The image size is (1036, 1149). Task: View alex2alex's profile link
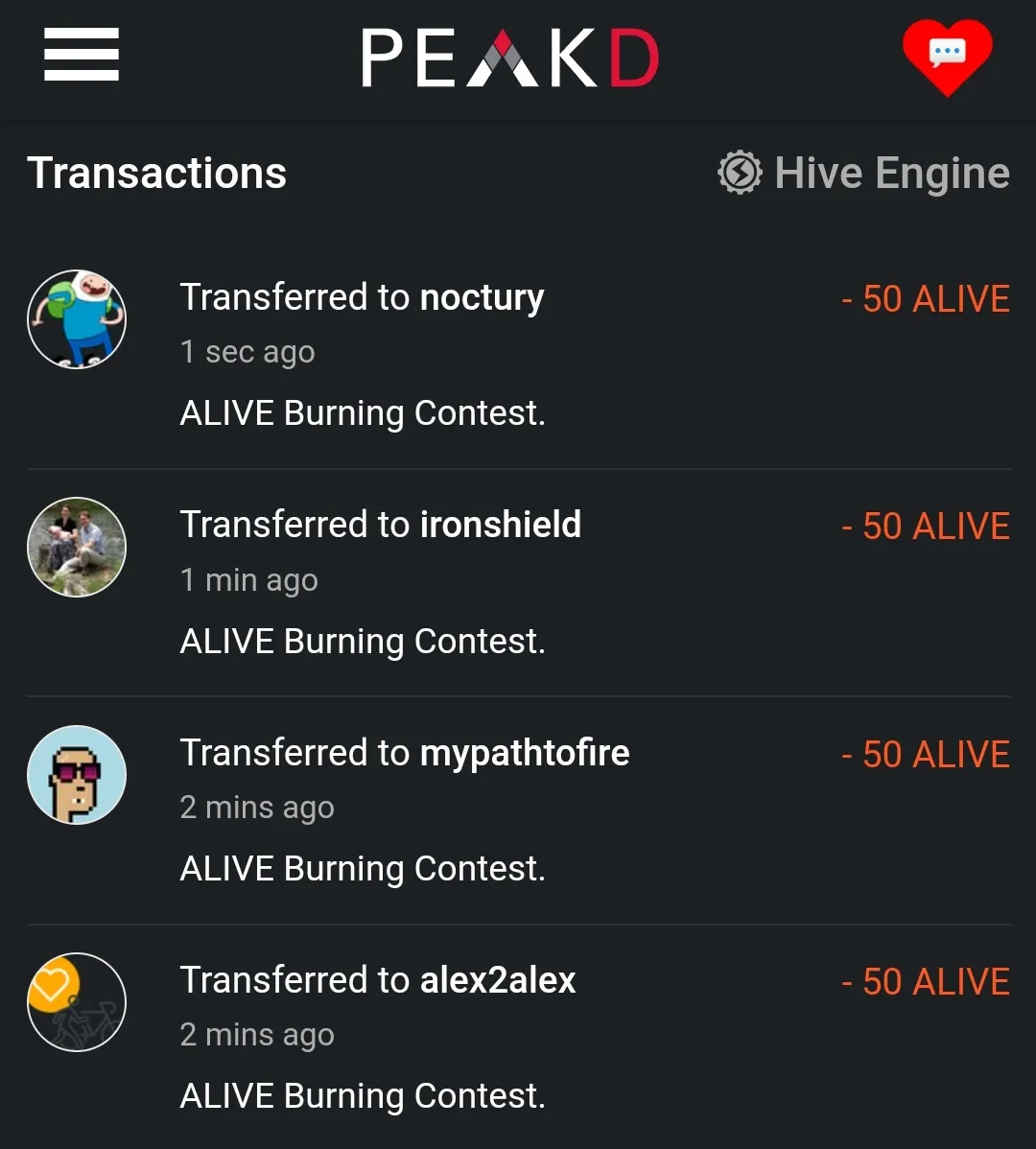tap(497, 980)
